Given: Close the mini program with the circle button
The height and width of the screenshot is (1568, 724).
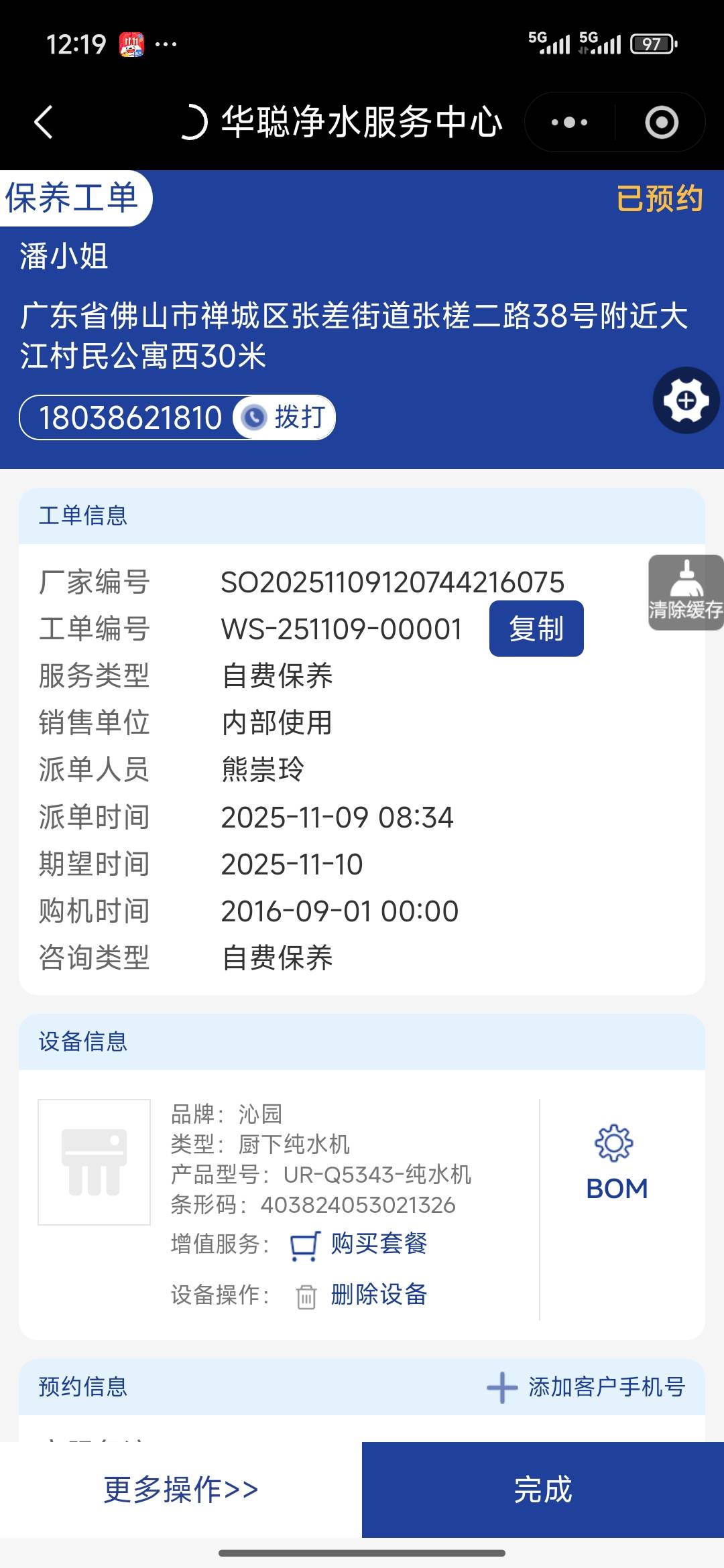Looking at the screenshot, I should click(661, 122).
